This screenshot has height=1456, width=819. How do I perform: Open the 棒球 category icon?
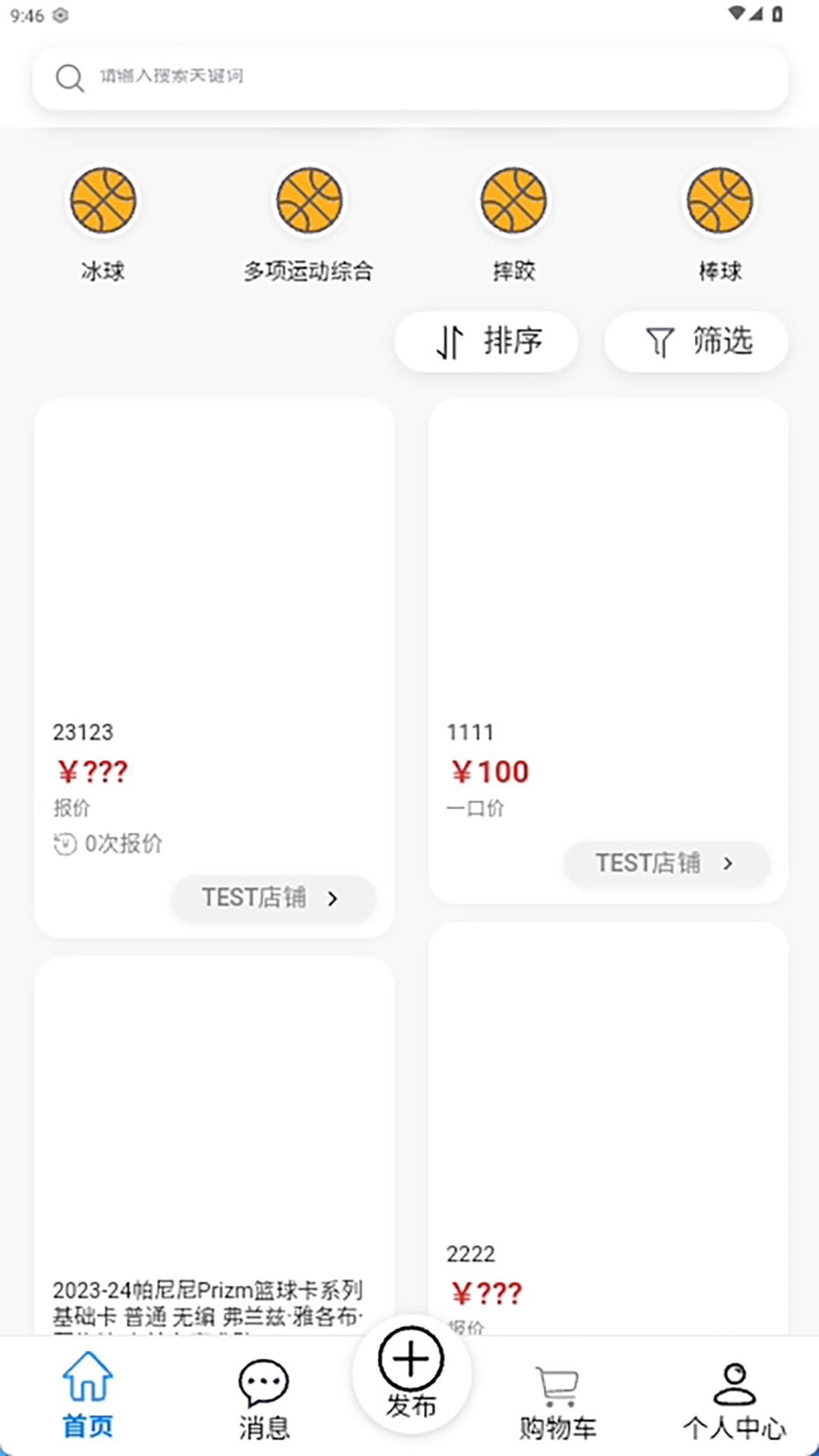pyautogui.click(x=717, y=200)
